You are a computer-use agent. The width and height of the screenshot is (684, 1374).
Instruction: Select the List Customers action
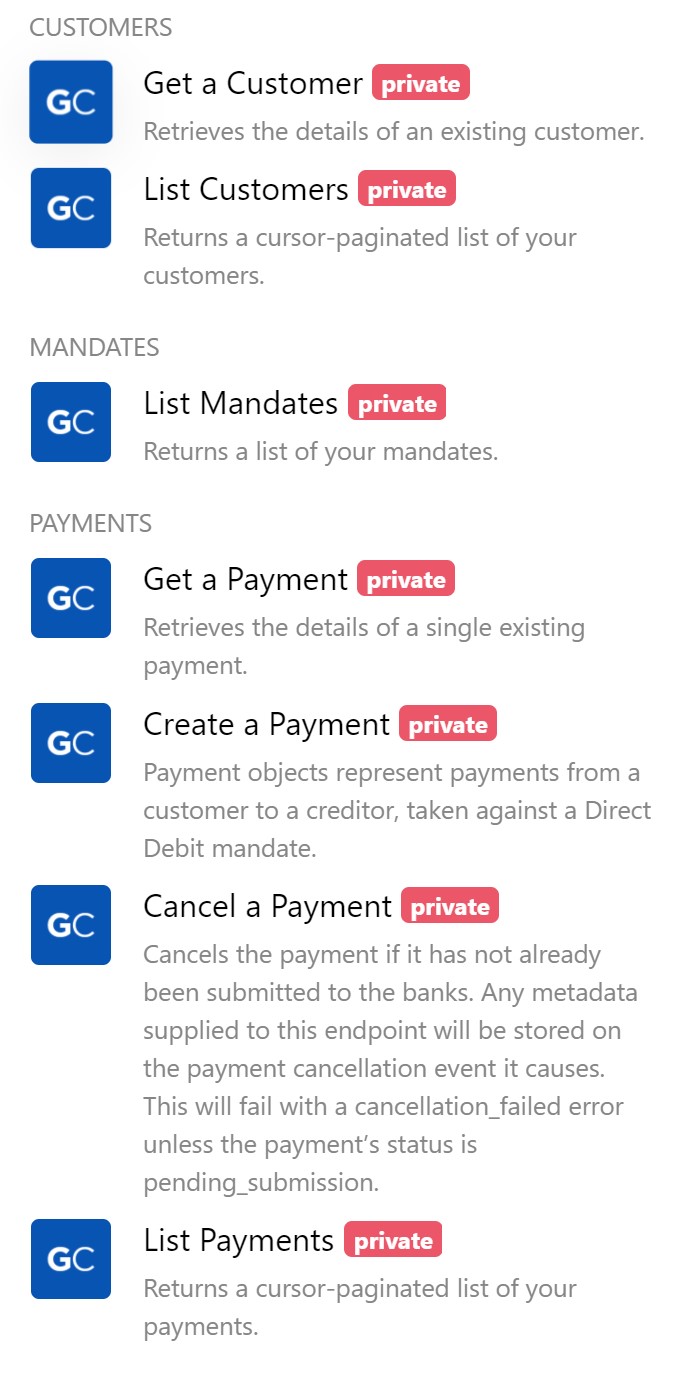246,189
